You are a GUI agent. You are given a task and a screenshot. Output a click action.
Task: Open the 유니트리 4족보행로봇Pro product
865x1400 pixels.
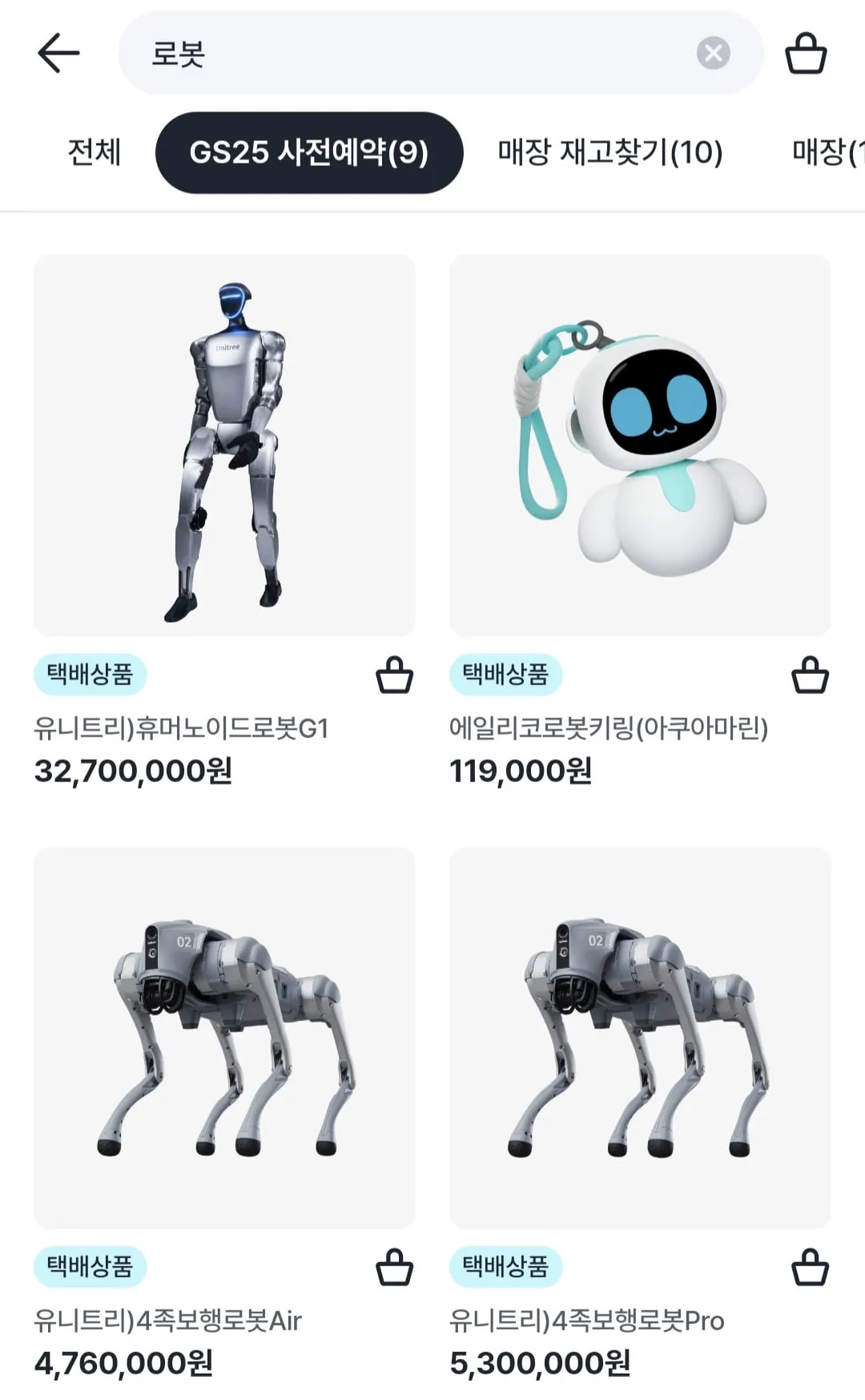point(640,1038)
